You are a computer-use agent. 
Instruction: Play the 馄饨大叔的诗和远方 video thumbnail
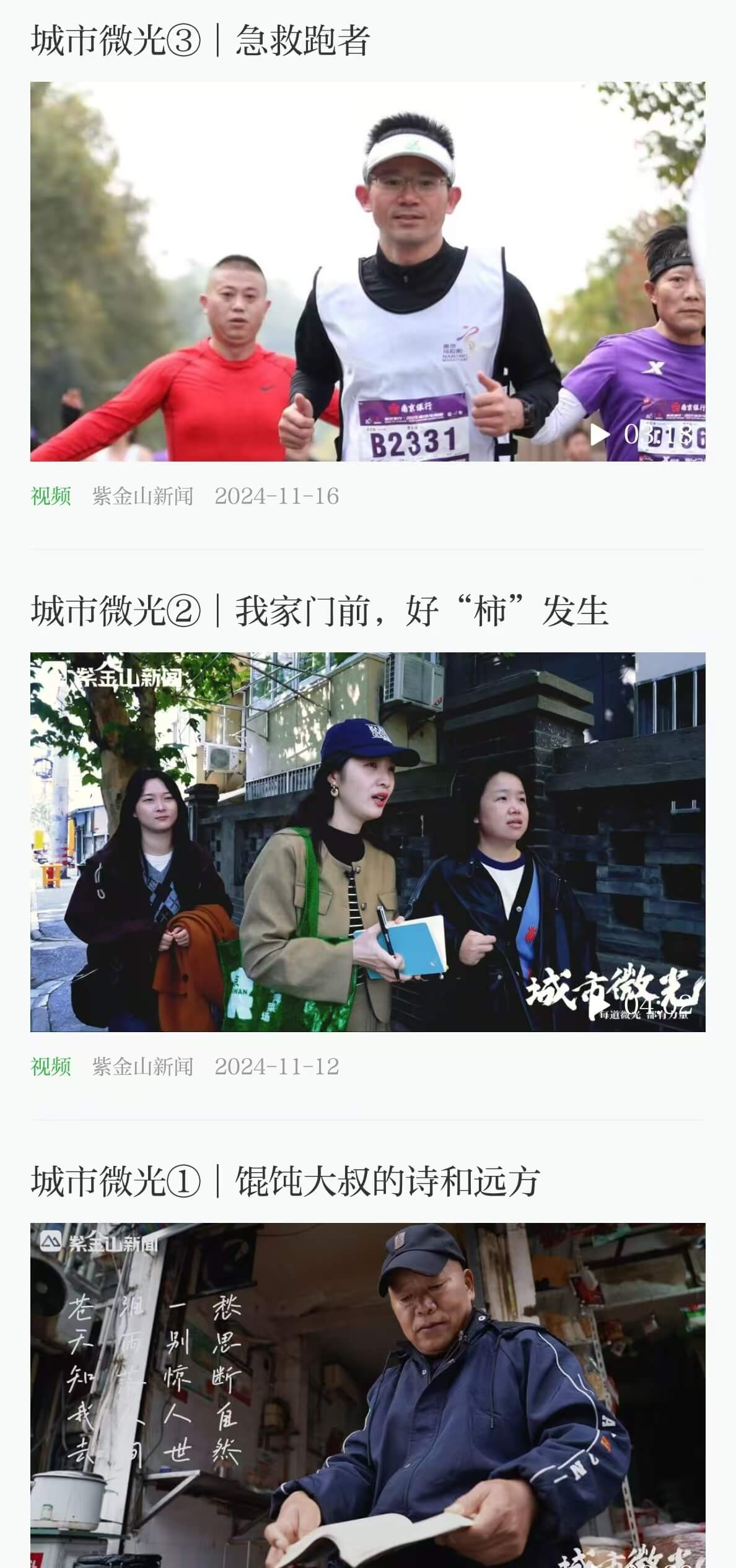367,1394
